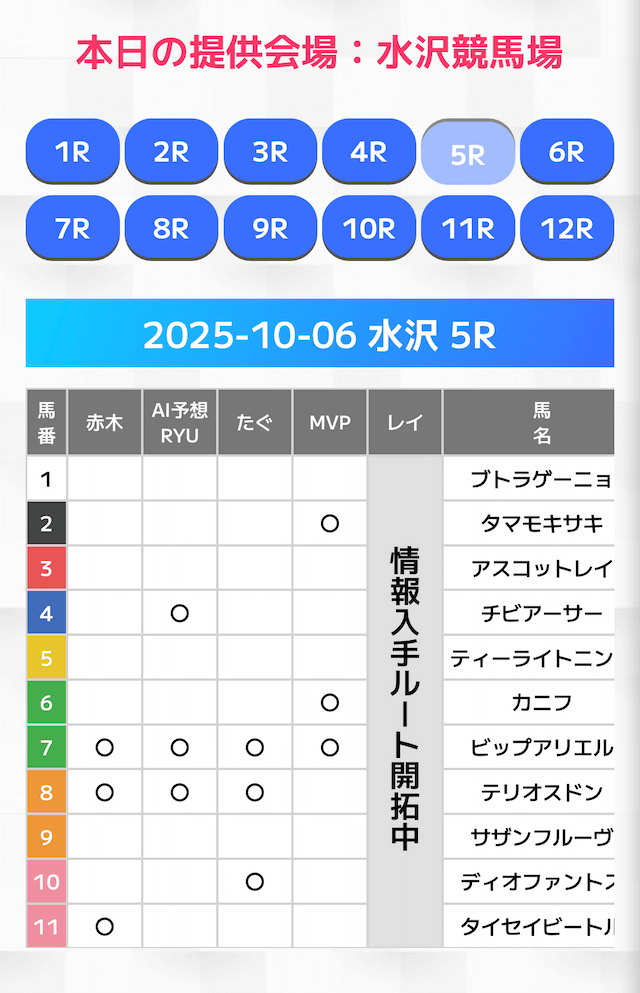Show predictions for 10R
Image resolution: width=640 pixels, height=993 pixels.
coord(369,228)
